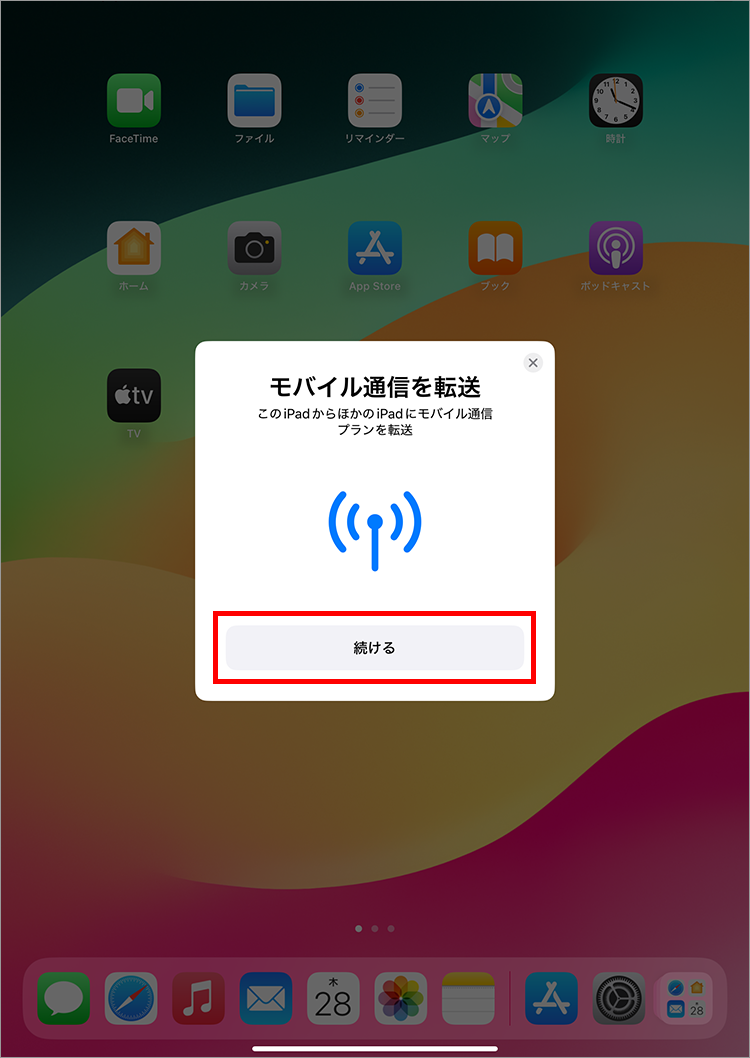Close the モバイル通信を転送 dialog
750x1058 pixels.
pos(533,363)
